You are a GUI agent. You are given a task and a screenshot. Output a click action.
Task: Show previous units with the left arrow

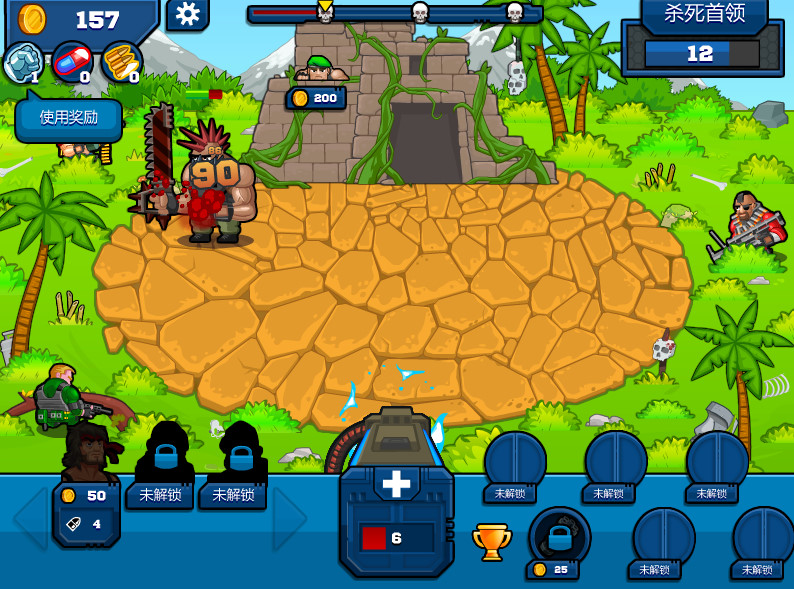click(x=30, y=518)
